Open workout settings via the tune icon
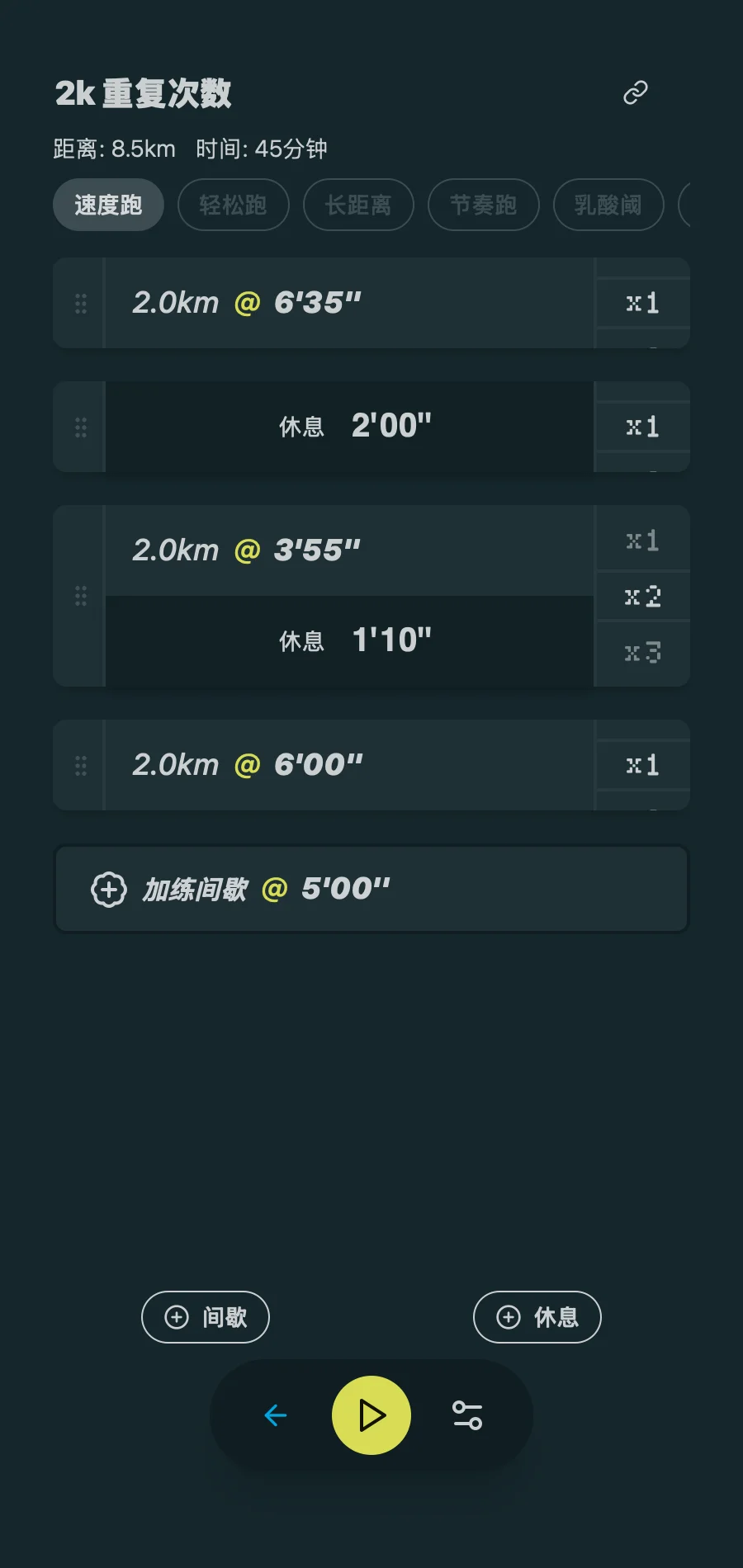The width and height of the screenshot is (743, 1568). [467, 1415]
